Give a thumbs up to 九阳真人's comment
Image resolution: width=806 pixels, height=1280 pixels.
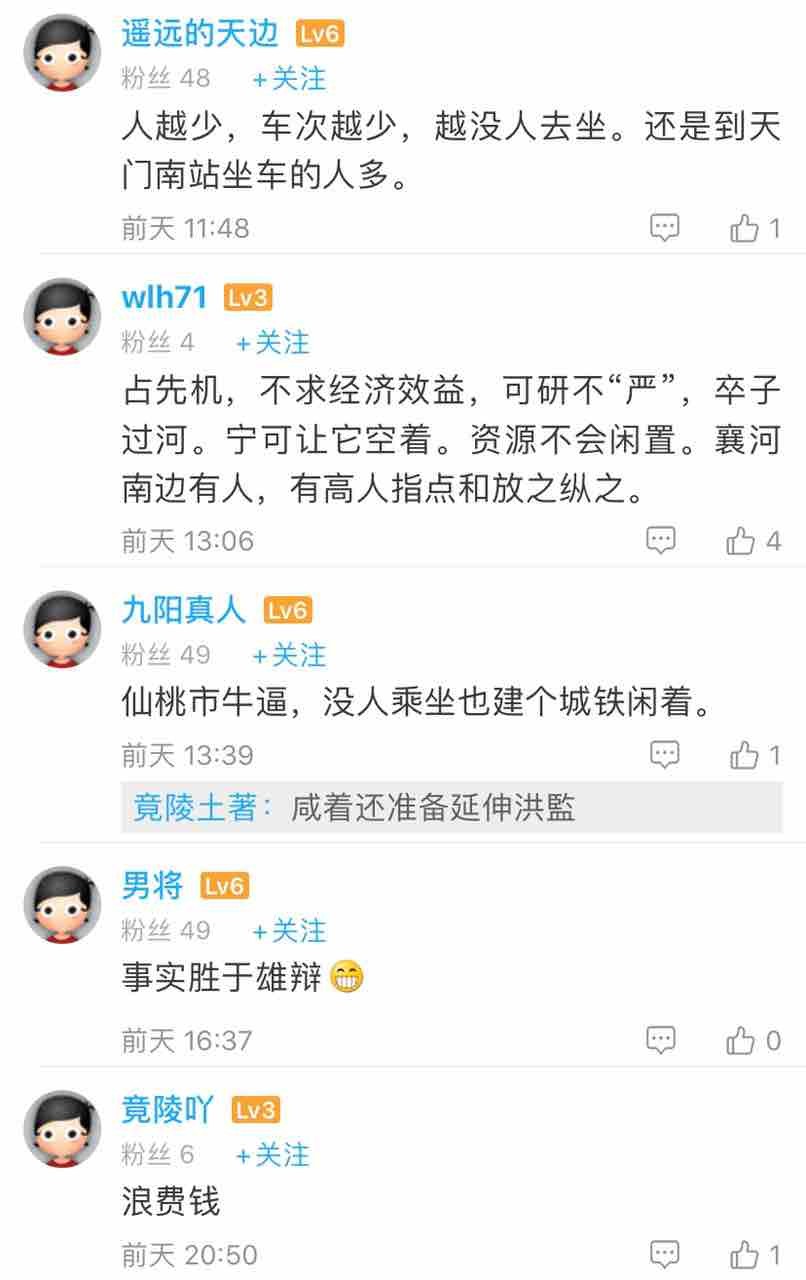click(x=745, y=754)
